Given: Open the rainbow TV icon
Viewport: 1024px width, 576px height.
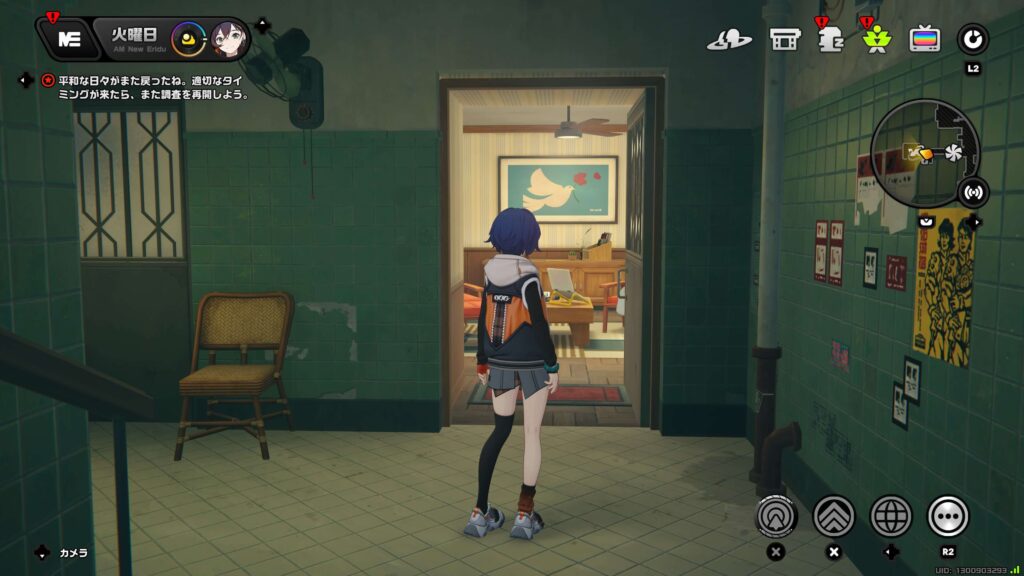Looking at the screenshot, I should pyautogui.click(x=924, y=40).
